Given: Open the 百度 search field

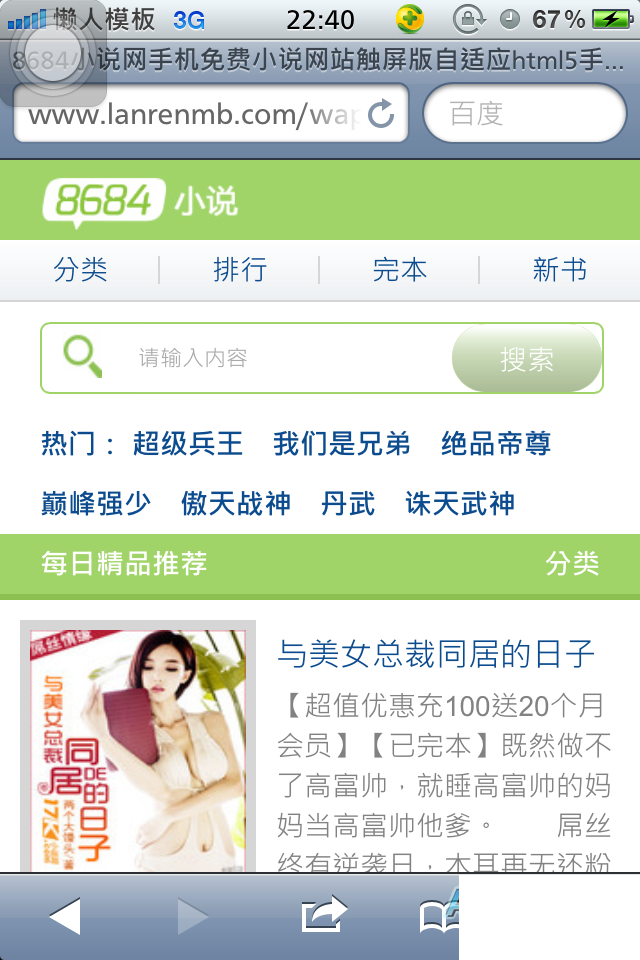Looking at the screenshot, I should click(x=525, y=114).
